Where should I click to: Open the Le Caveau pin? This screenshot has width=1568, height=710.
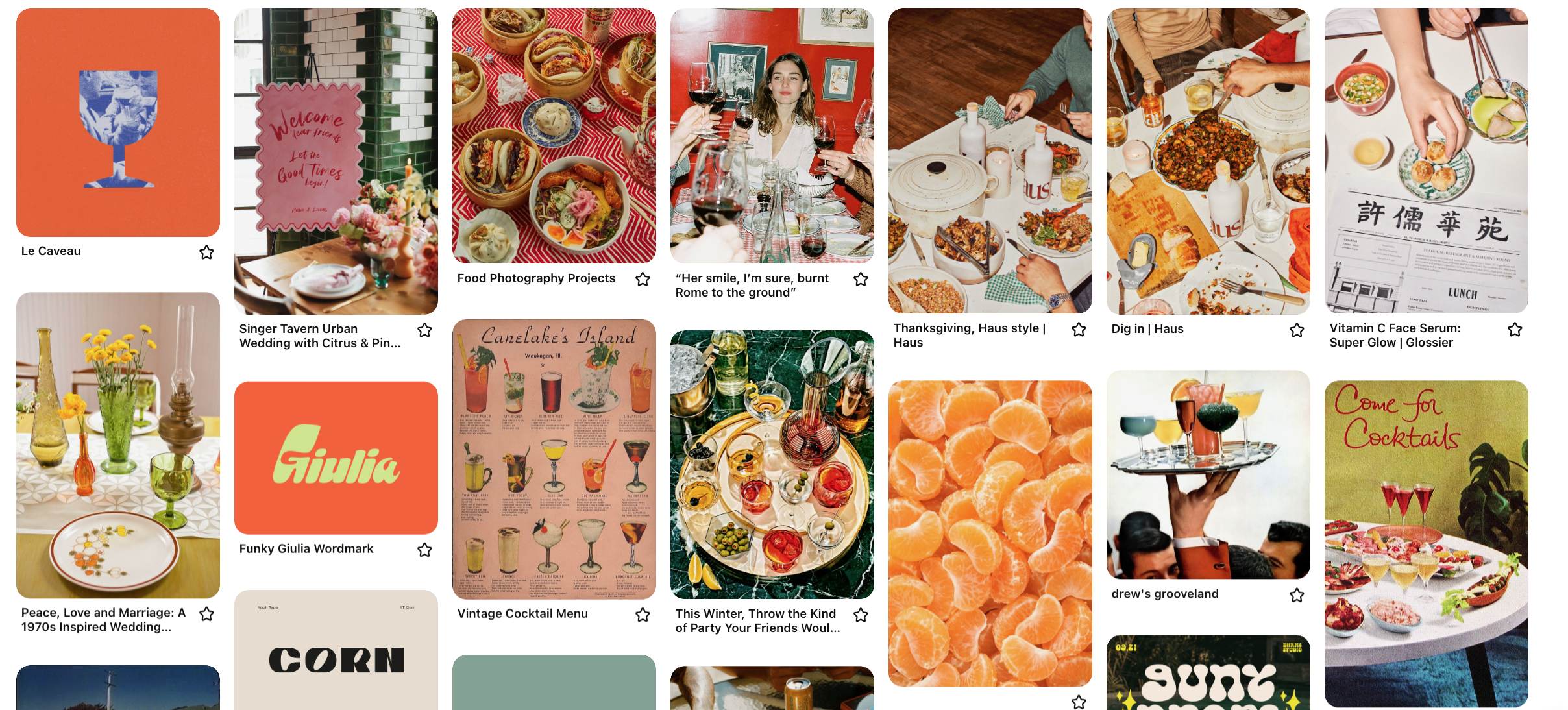coord(117,123)
